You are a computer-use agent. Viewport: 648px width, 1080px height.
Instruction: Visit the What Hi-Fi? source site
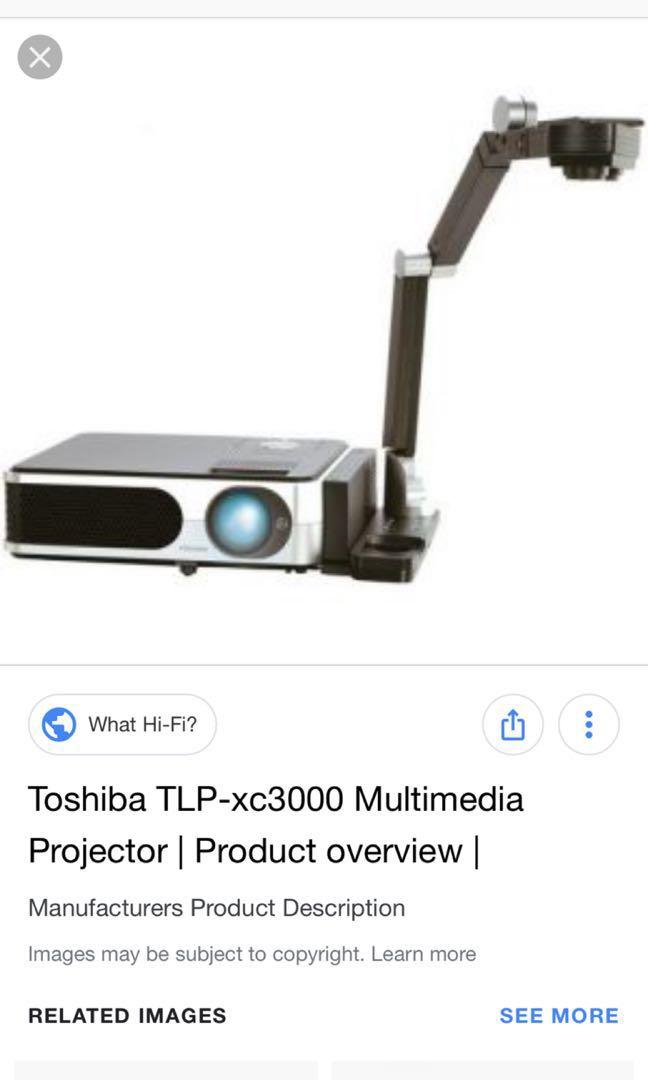tap(122, 725)
